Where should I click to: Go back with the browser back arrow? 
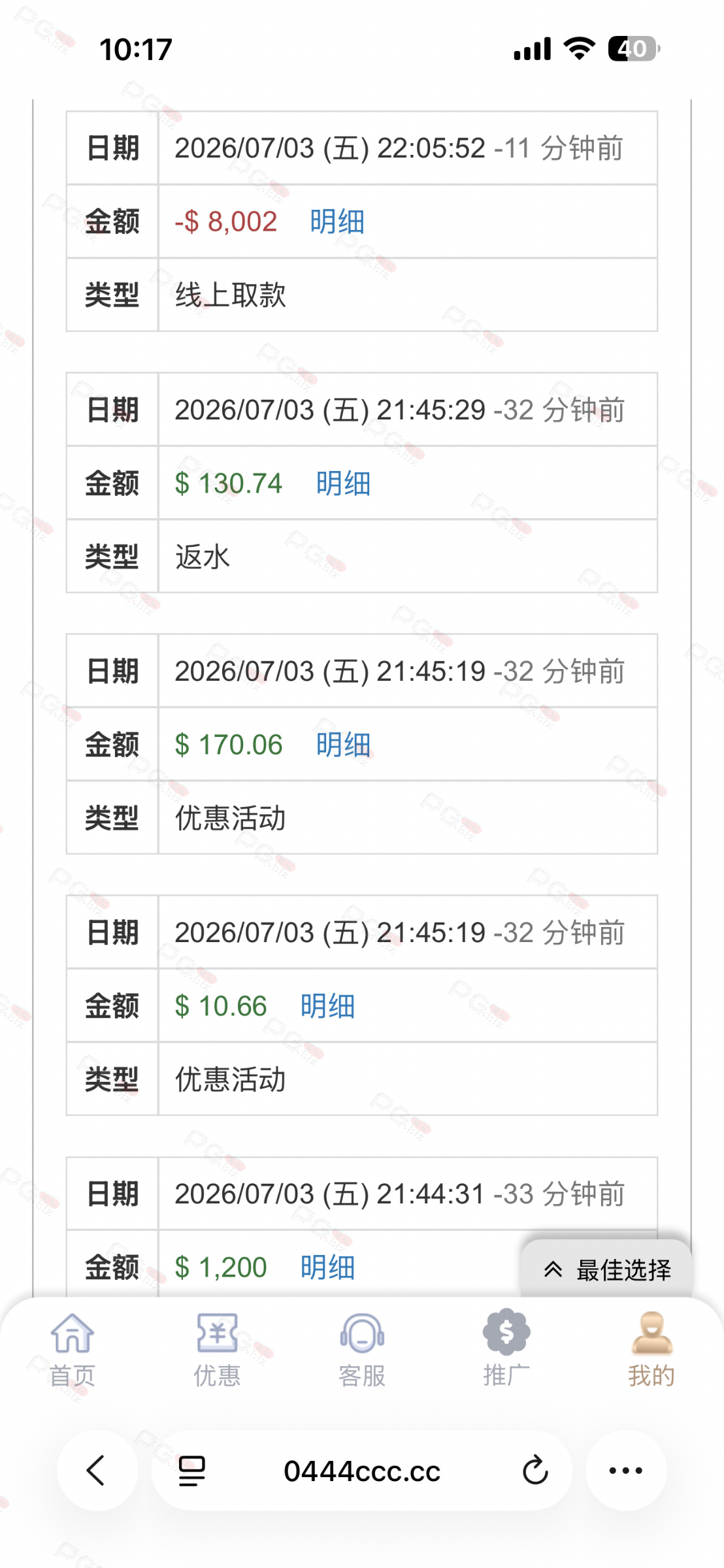click(97, 1471)
